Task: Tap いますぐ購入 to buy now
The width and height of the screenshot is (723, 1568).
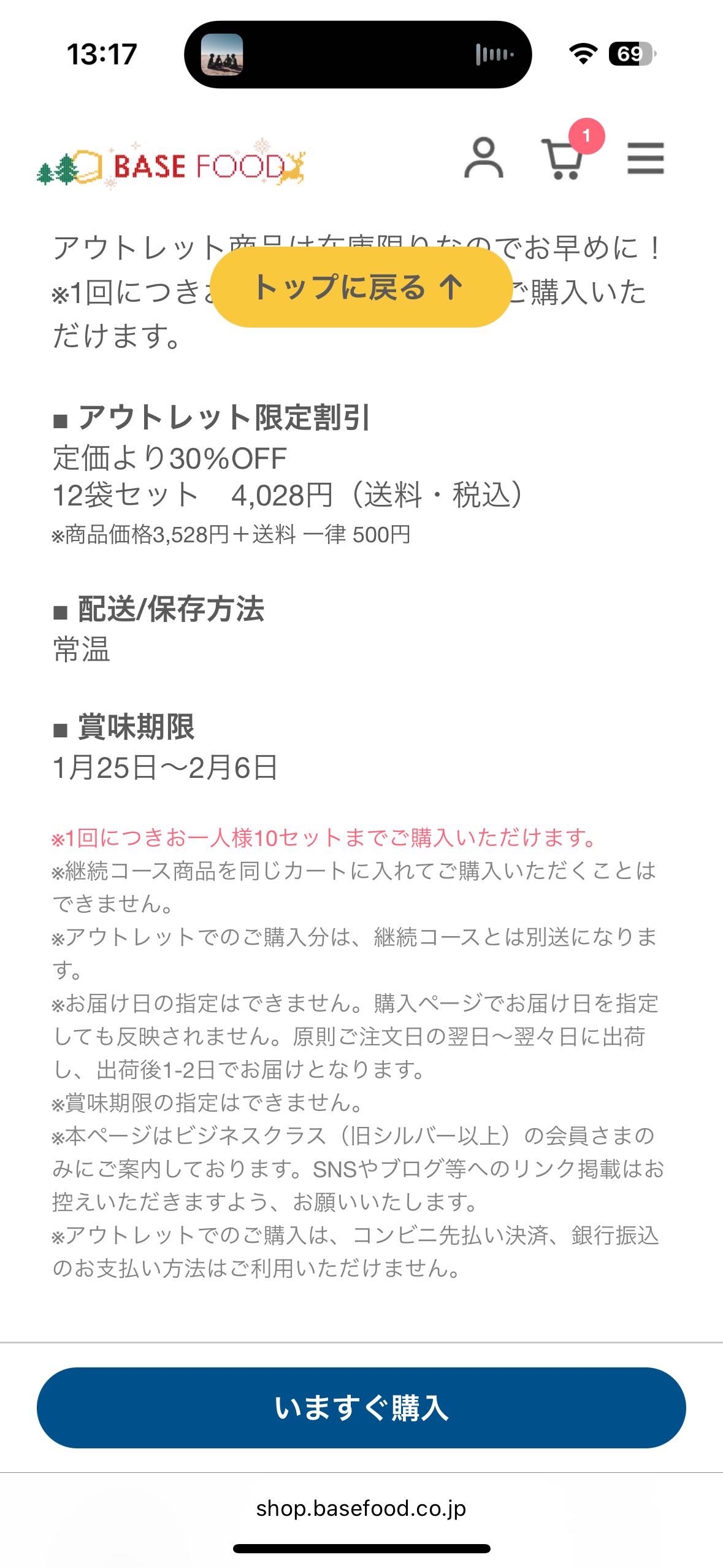Action: 361,1408
